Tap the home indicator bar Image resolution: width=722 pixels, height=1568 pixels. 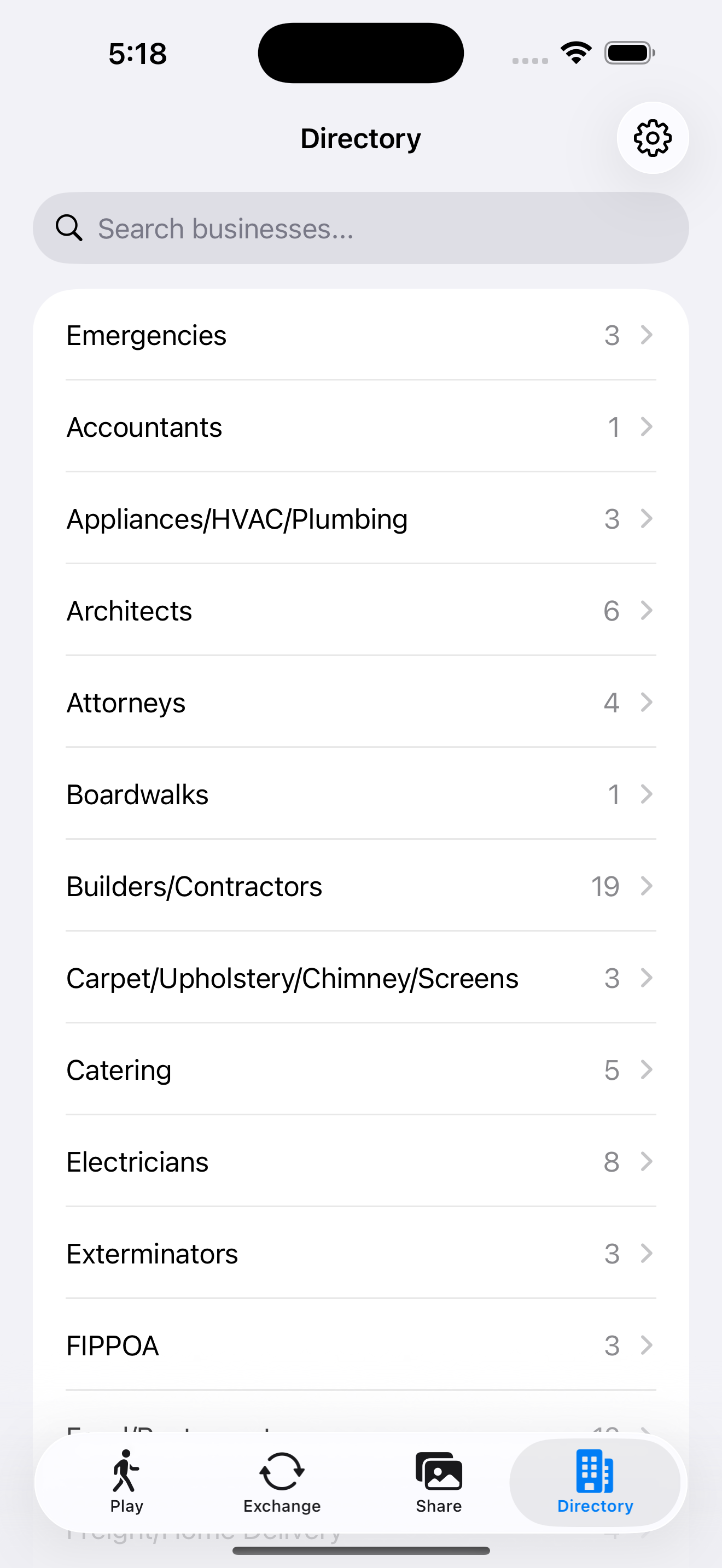tap(361, 1550)
